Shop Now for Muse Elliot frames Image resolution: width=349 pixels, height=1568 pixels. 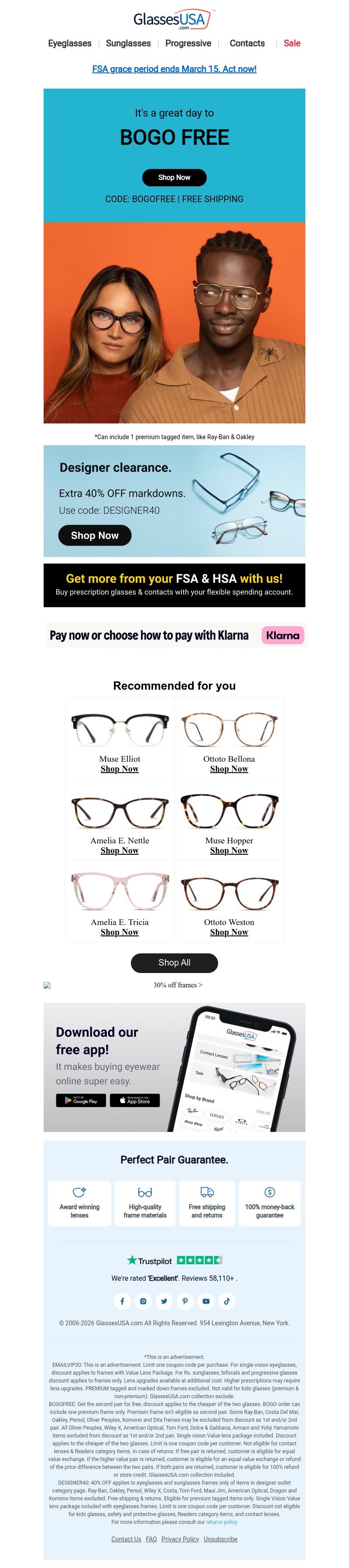click(119, 769)
